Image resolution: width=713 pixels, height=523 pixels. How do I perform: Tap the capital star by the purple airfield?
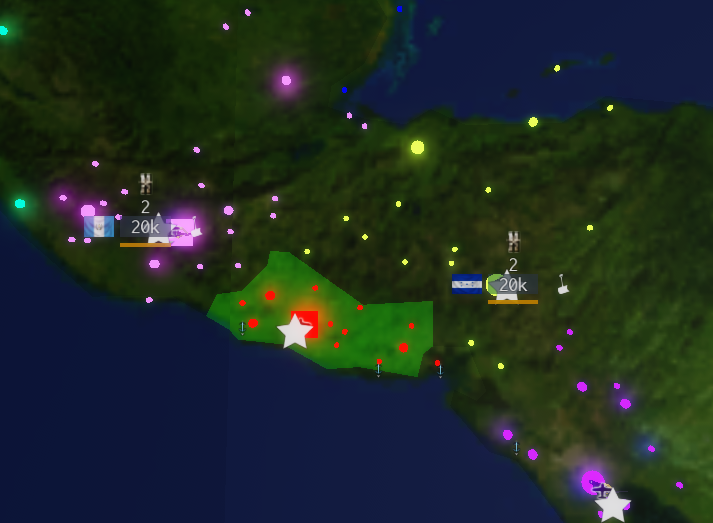[x=613, y=505]
